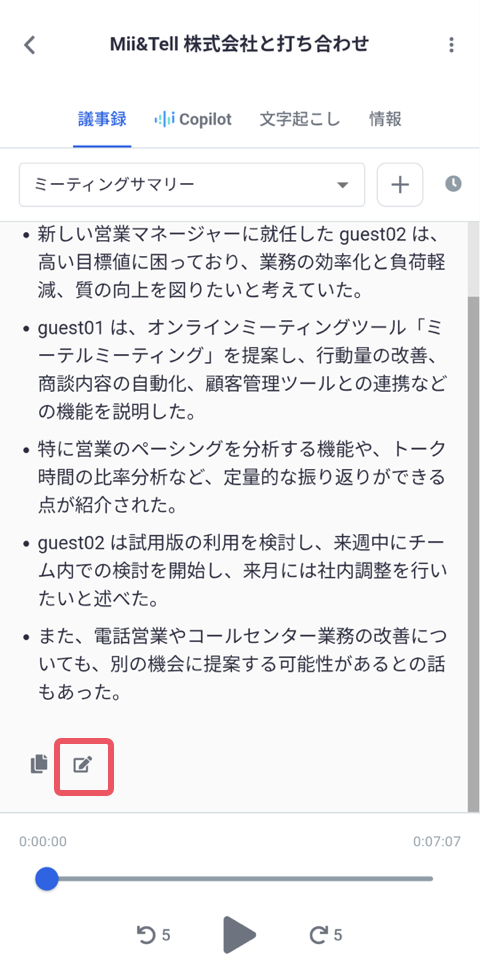Skip forward 5 seconds
Image resolution: width=480 pixels, height=980 pixels.
click(x=326, y=935)
